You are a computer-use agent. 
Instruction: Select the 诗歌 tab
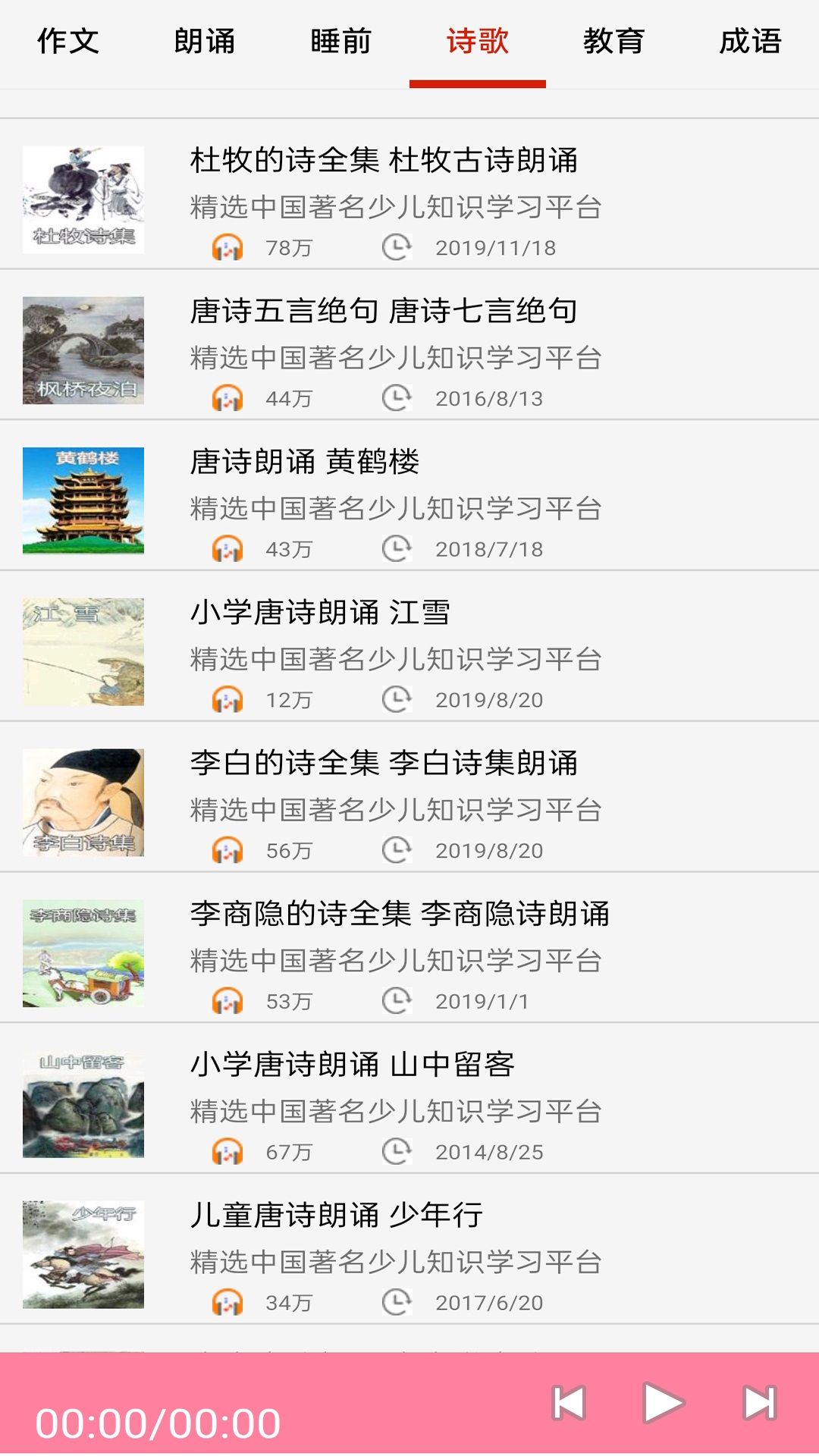point(478,42)
